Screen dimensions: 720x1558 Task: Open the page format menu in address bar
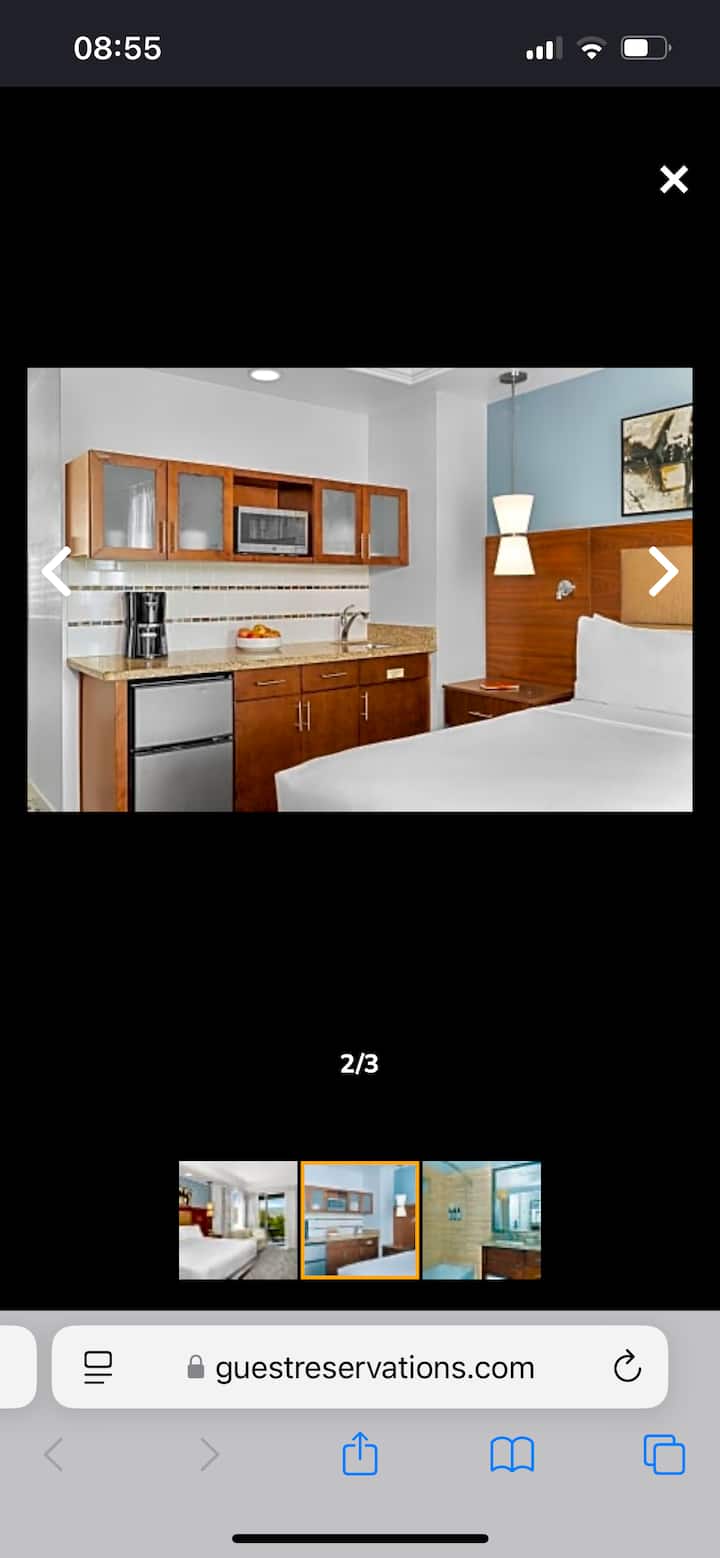tap(98, 1367)
